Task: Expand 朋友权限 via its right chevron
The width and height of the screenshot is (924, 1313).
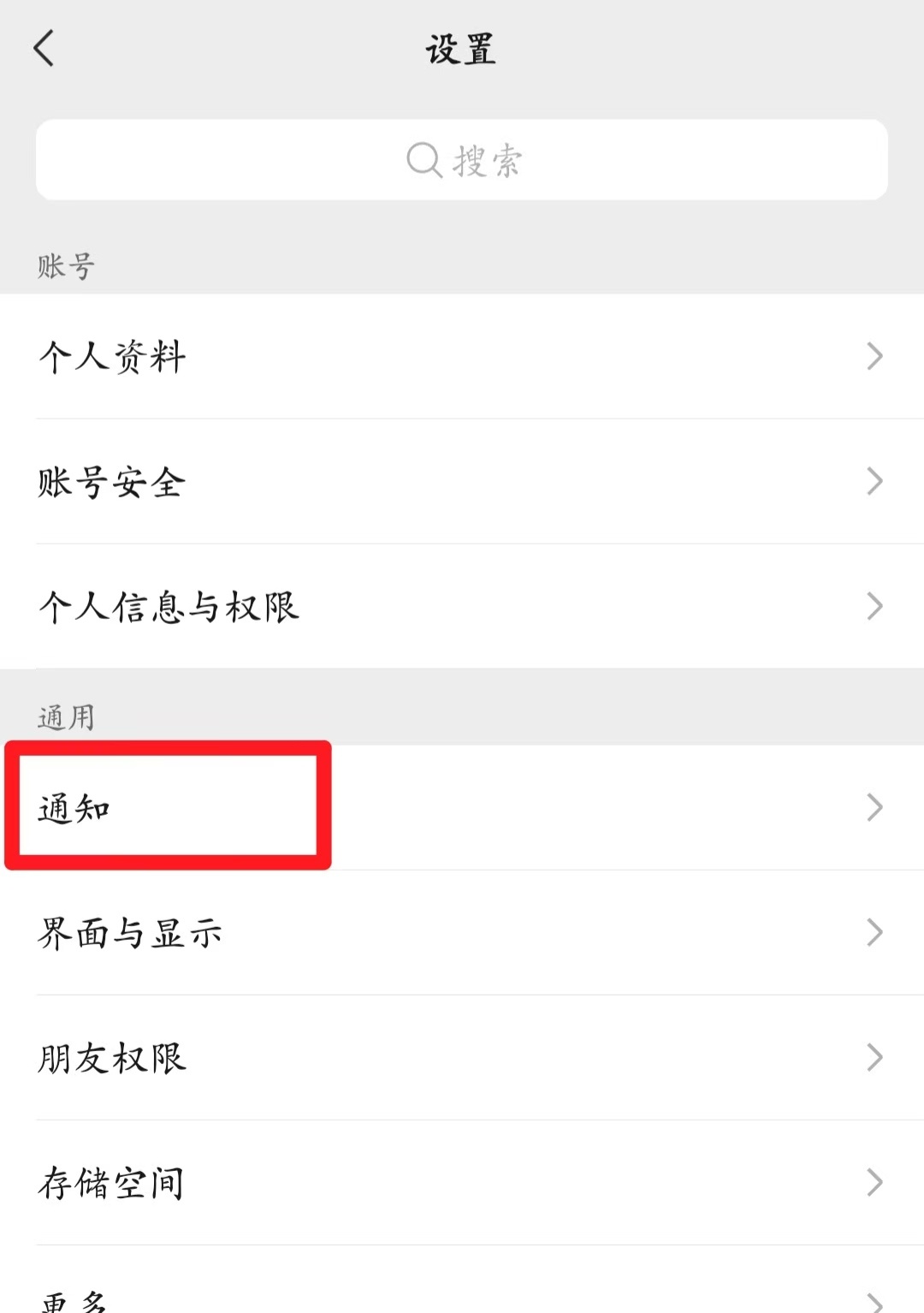Action: coord(874,1058)
